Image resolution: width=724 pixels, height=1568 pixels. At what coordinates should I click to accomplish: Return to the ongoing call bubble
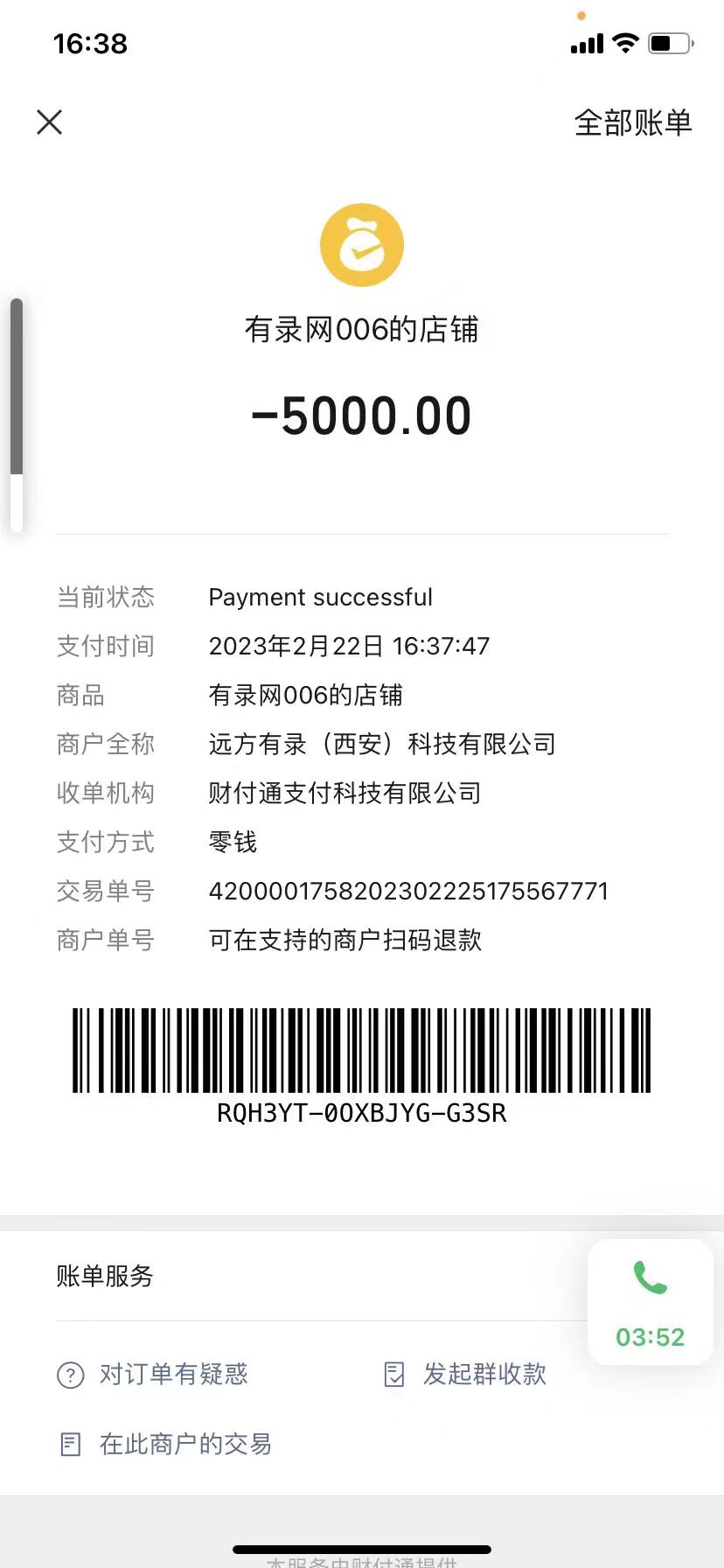[650, 1302]
